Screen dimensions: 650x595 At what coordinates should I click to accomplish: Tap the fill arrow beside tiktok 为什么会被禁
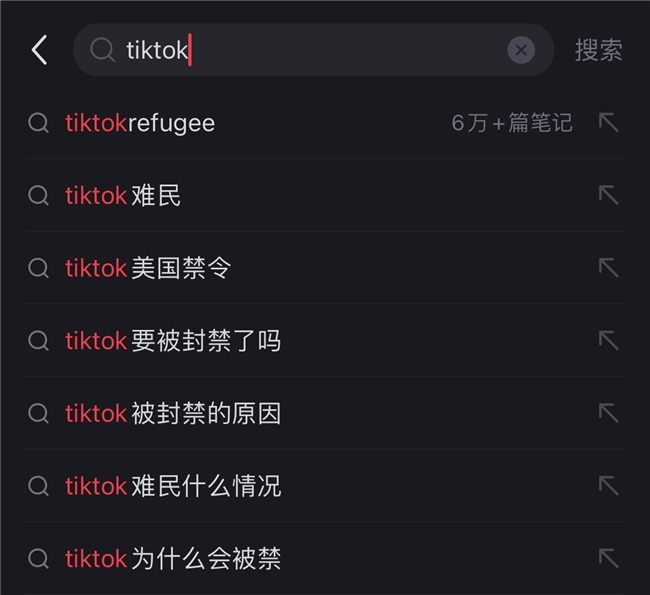point(608,558)
